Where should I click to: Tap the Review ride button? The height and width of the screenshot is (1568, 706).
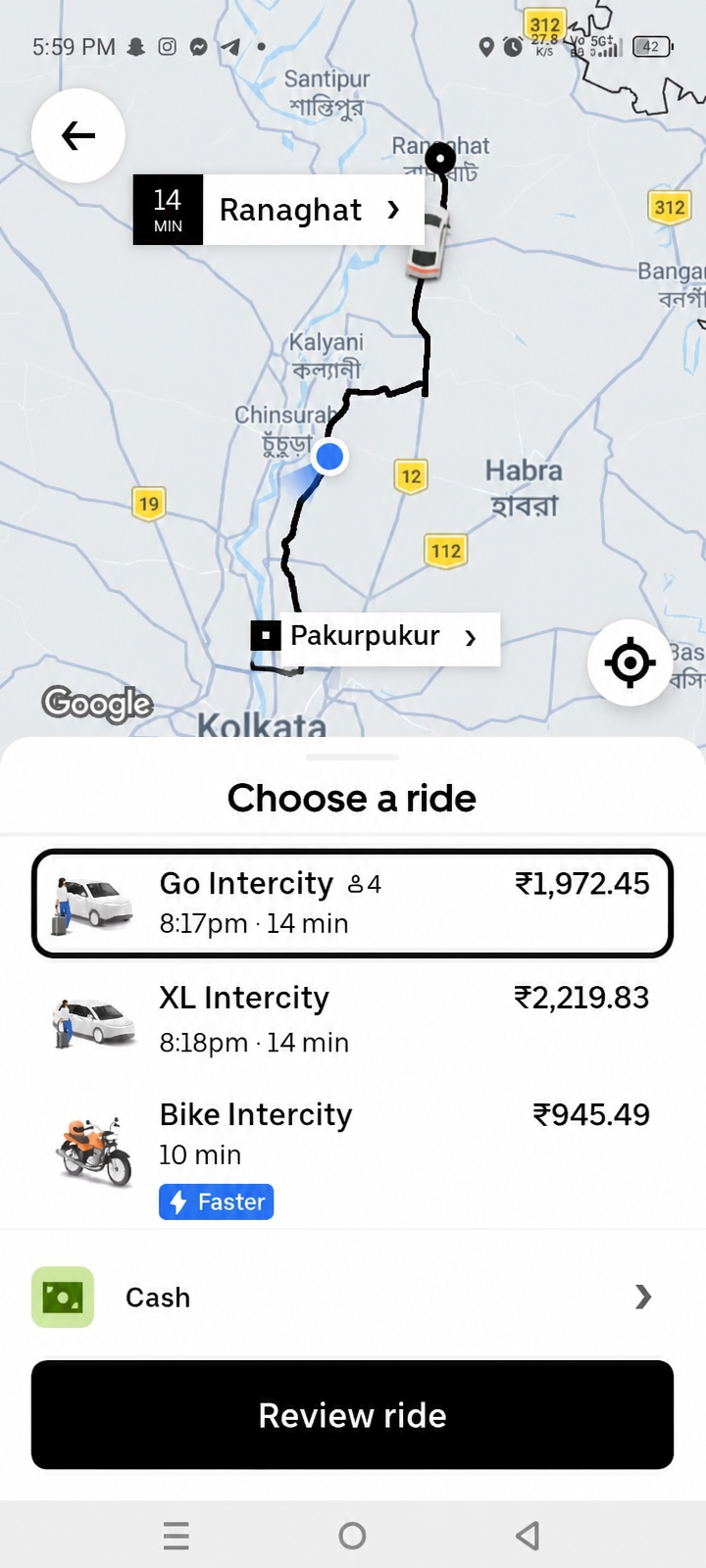352,1414
